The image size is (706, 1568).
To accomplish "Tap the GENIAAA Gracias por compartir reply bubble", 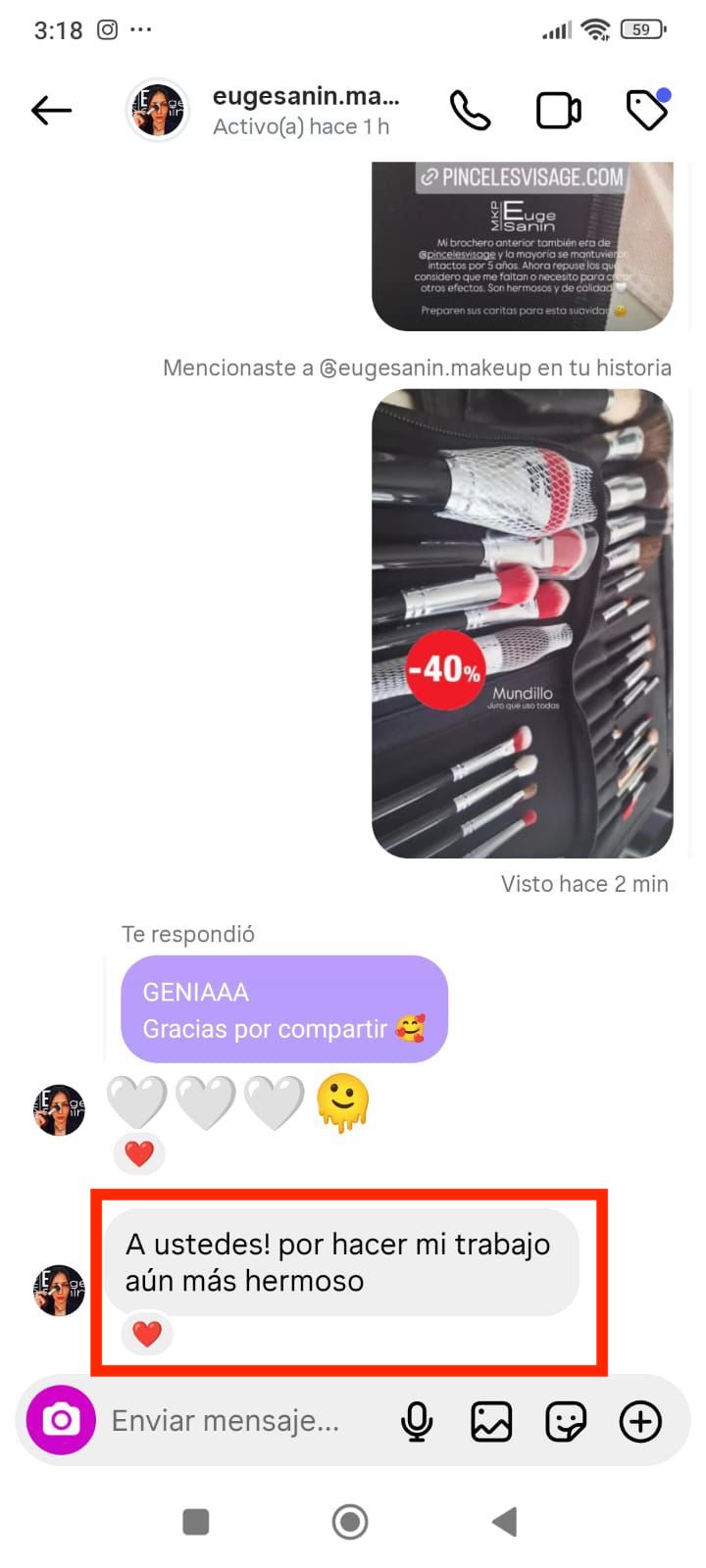I will tap(284, 1009).
